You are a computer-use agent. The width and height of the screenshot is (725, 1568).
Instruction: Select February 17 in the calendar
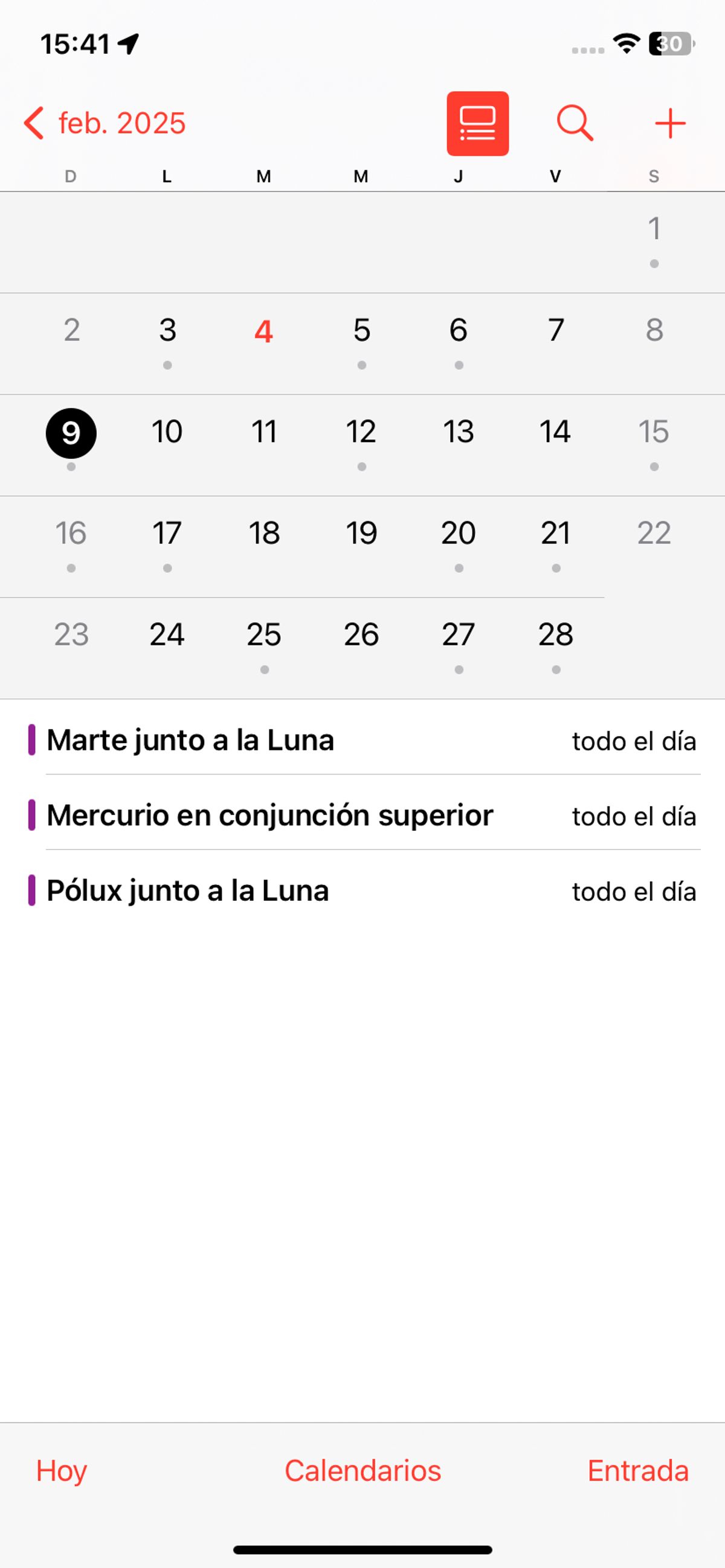tap(167, 534)
